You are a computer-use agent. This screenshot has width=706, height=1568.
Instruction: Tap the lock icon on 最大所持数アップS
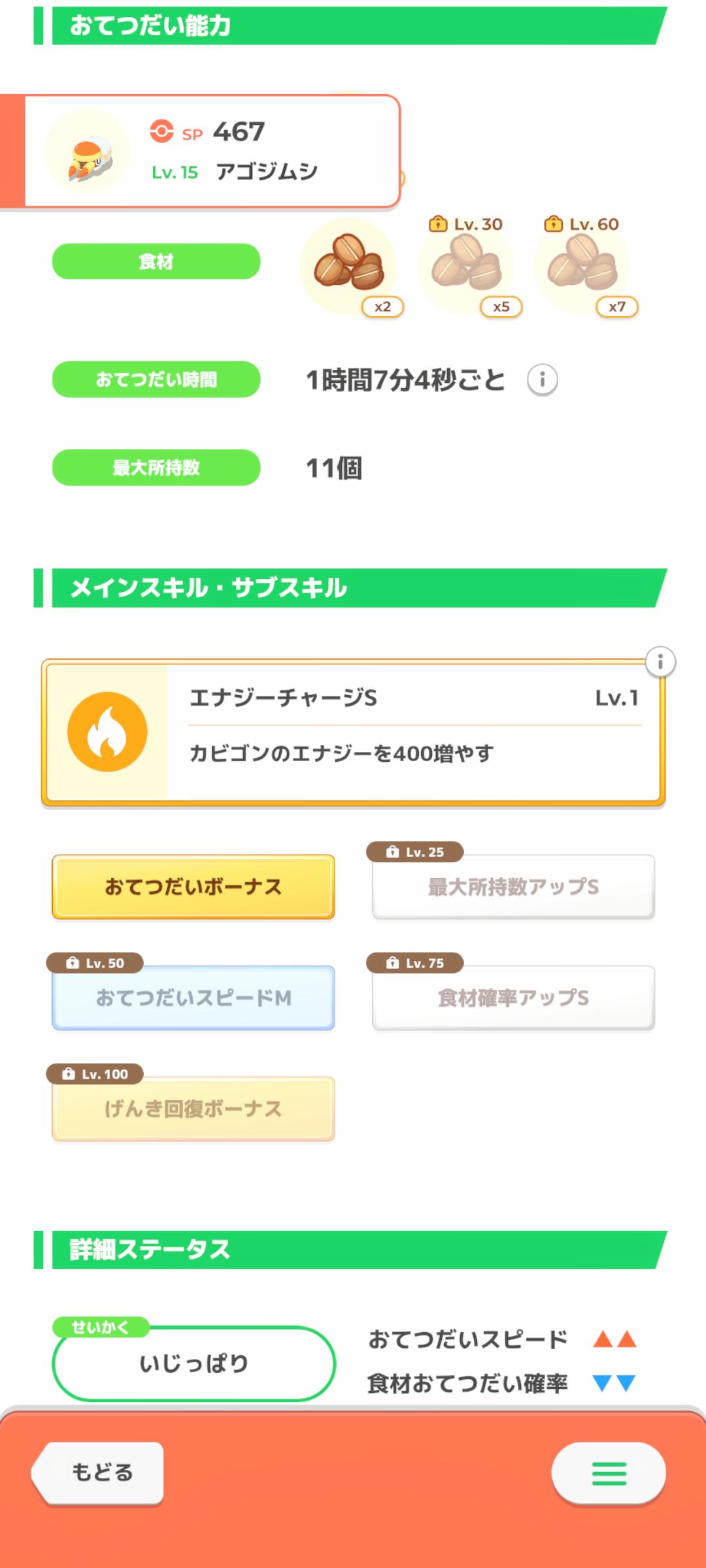tap(393, 852)
